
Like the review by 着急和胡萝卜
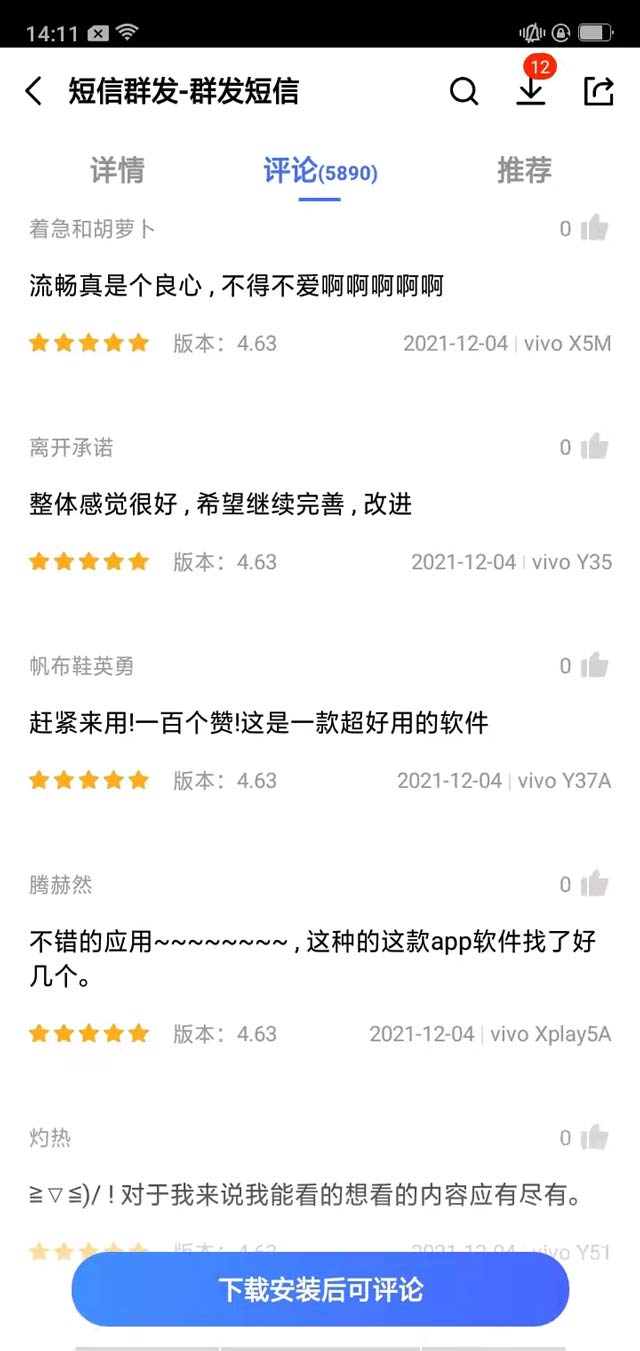pos(594,228)
